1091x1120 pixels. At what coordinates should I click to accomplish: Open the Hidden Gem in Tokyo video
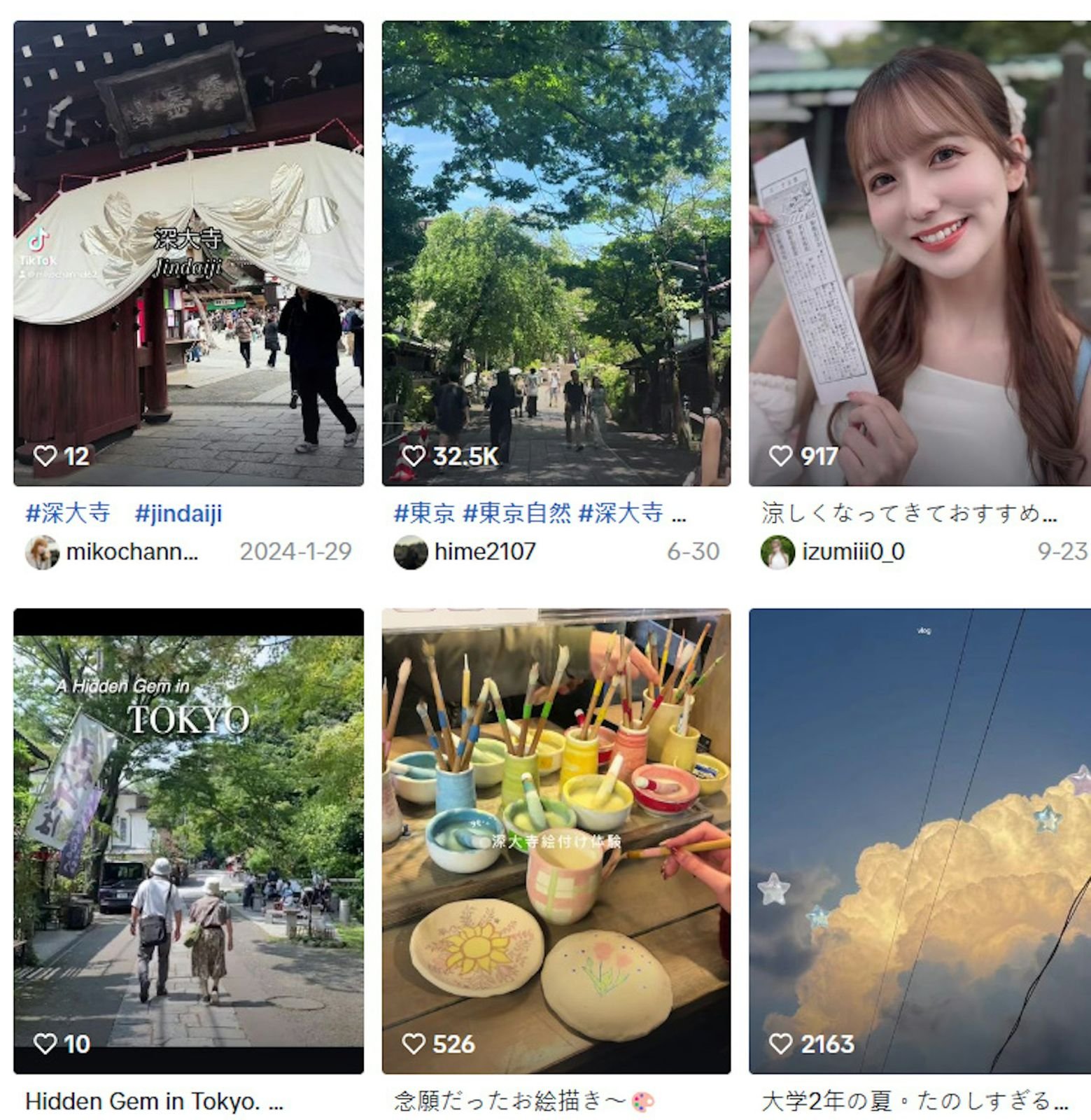[188, 840]
